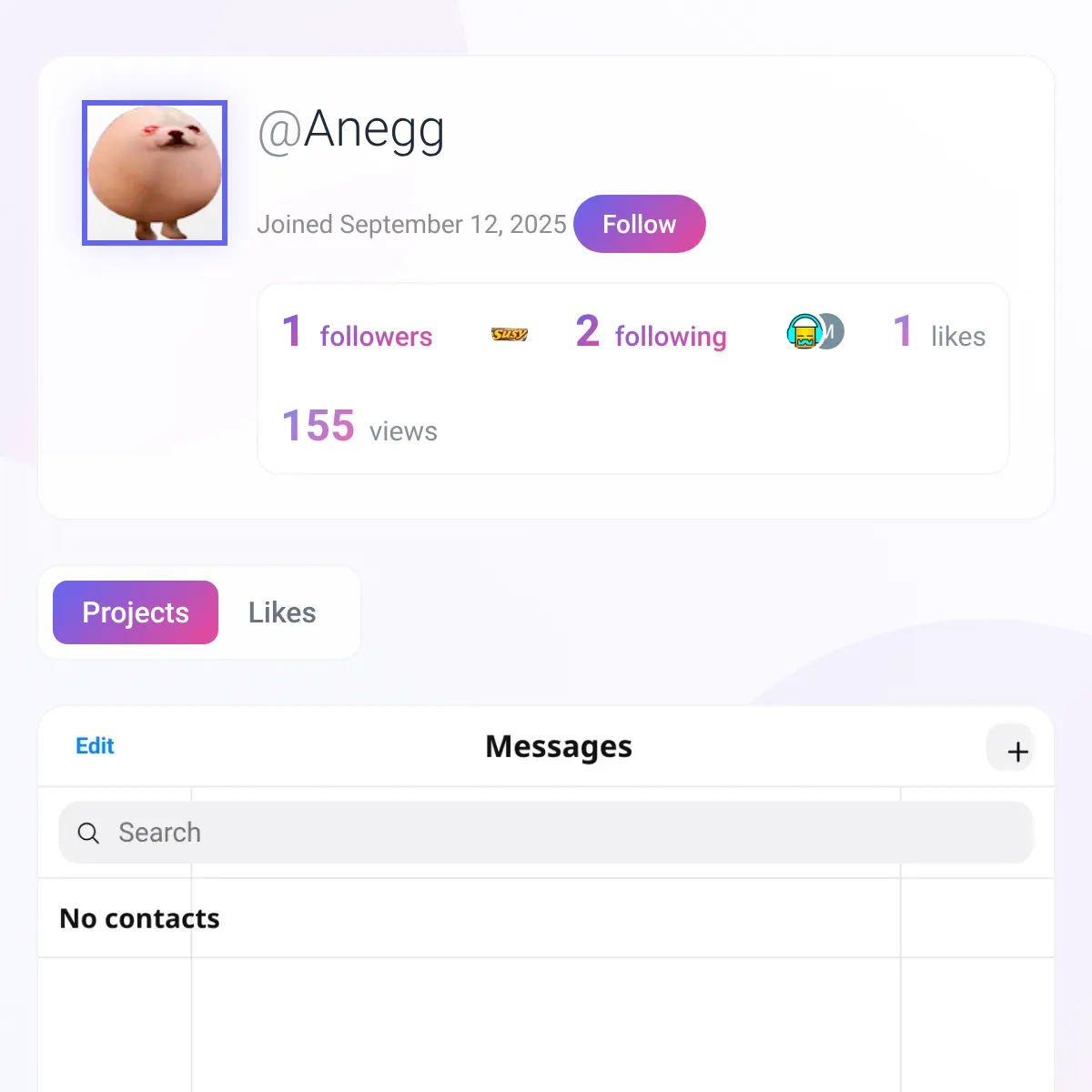1092x1092 pixels.
Task: Tap Edit in Messages panel
Action: [95, 746]
